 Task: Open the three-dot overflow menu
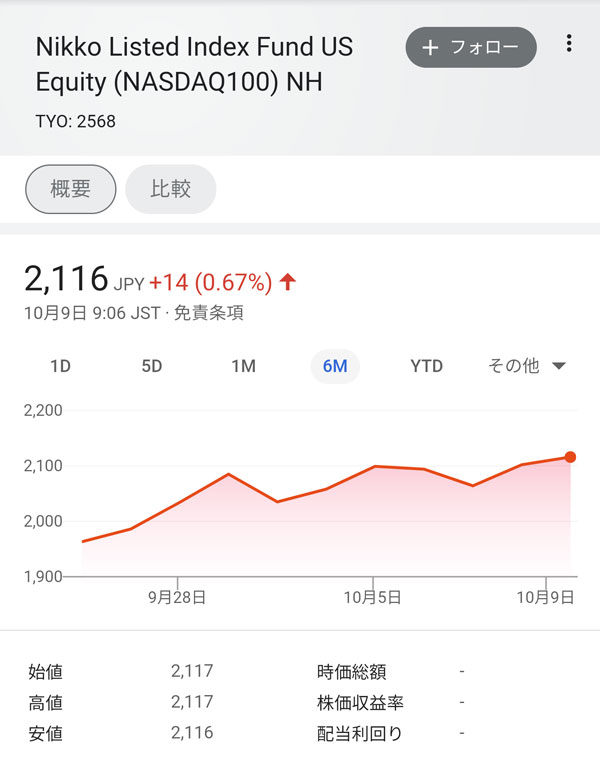click(x=569, y=43)
